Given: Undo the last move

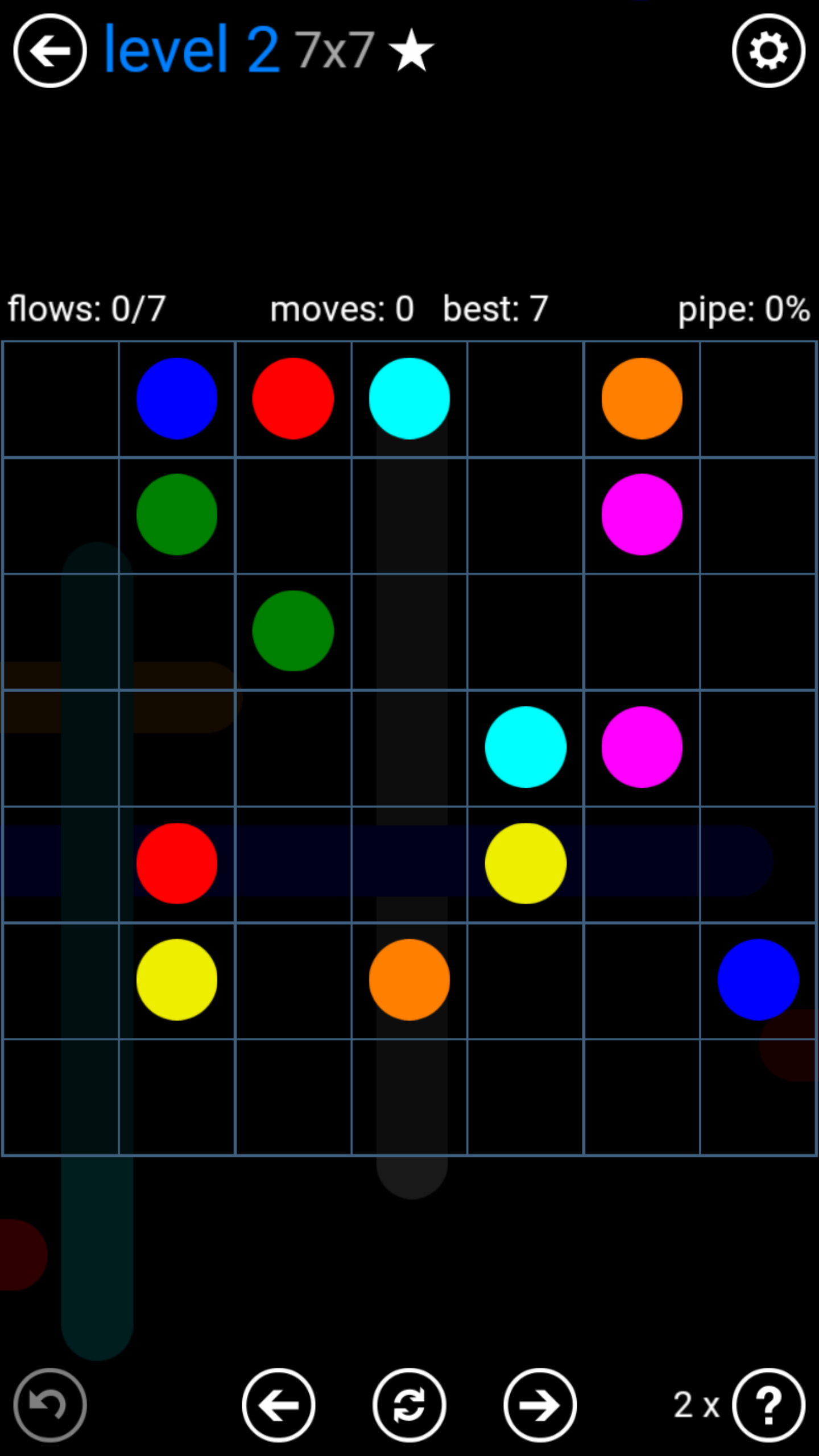Looking at the screenshot, I should tap(50, 1405).
